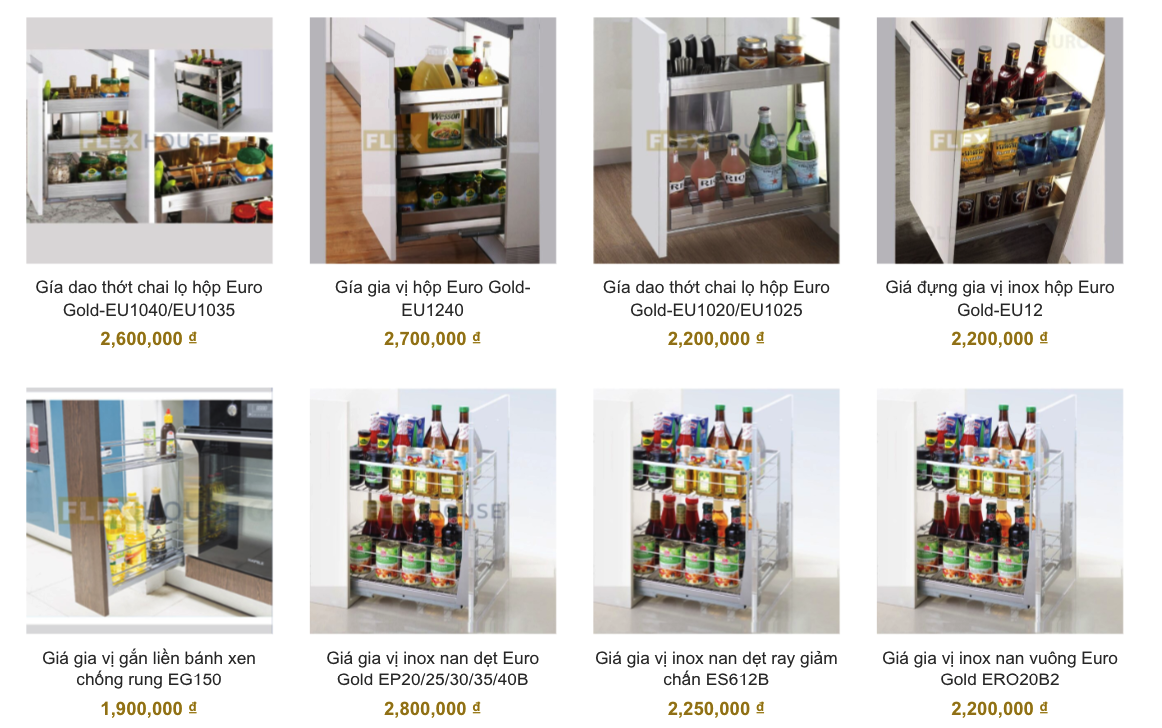Select title Giá gia vị inox nan dẹt EP20/25/30/35/40B
This screenshot has width=1162, height=728.
click(x=432, y=669)
